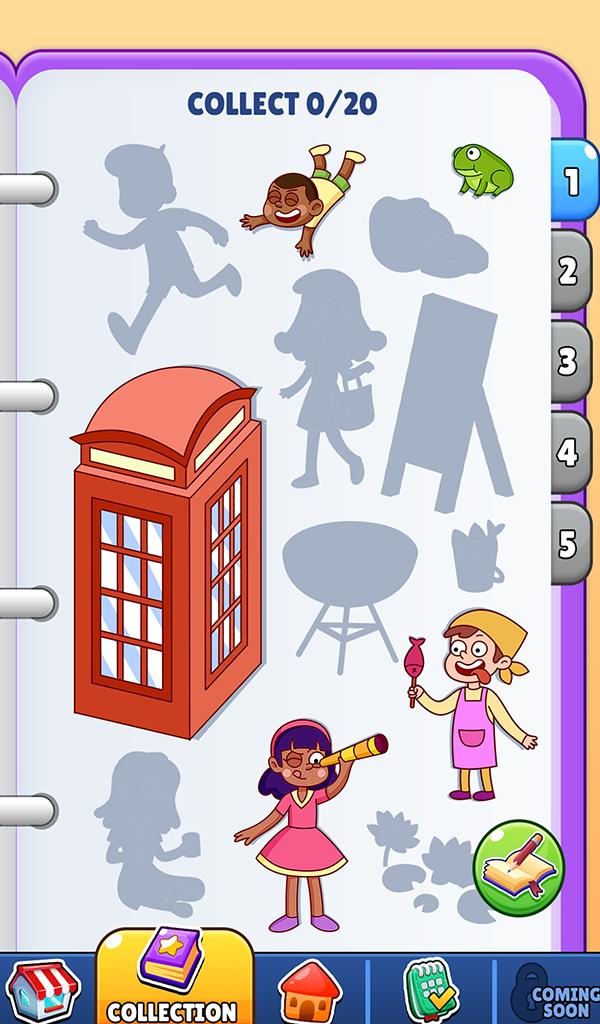600x1024 pixels.
Task: Open page 3 of the collection
Action: point(572,361)
